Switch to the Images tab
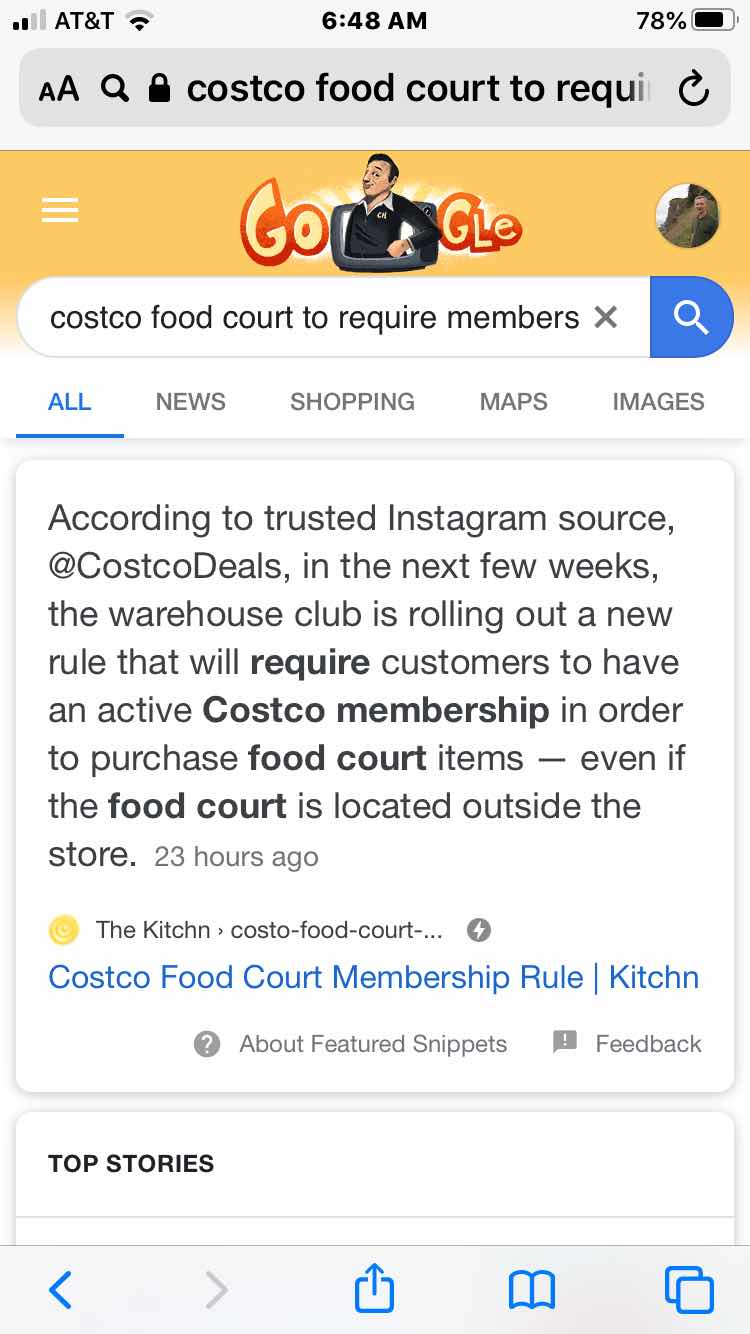The height and width of the screenshot is (1334, 750). pos(658,402)
